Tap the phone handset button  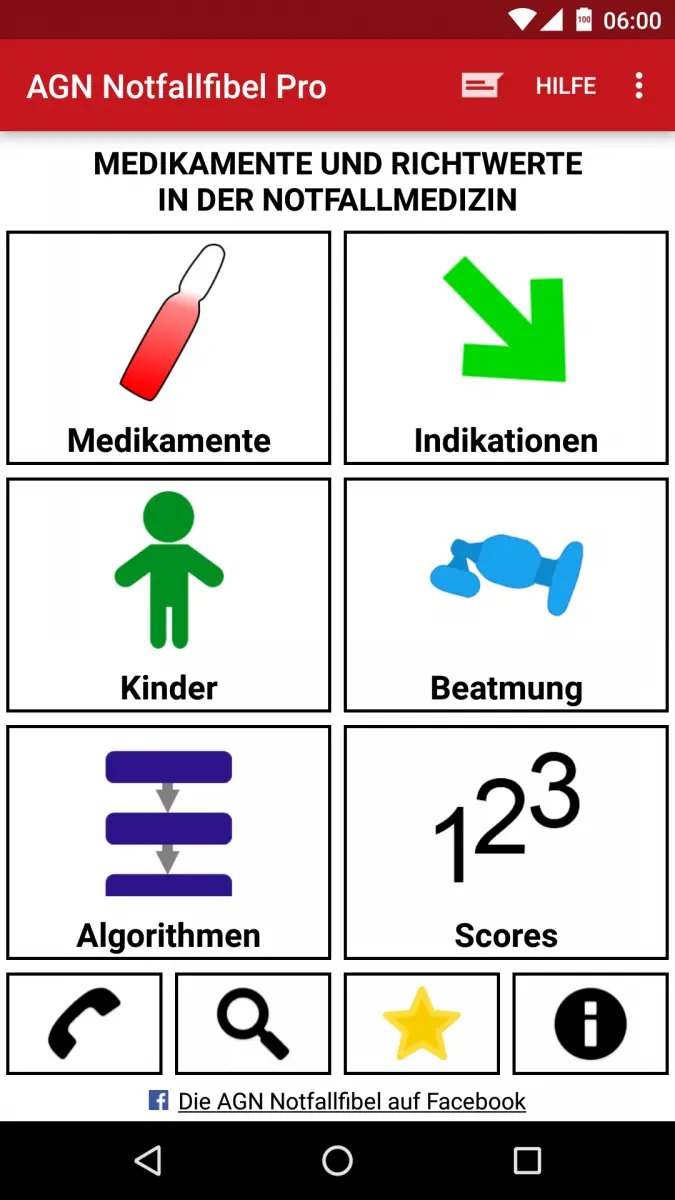pos(84,1023)
